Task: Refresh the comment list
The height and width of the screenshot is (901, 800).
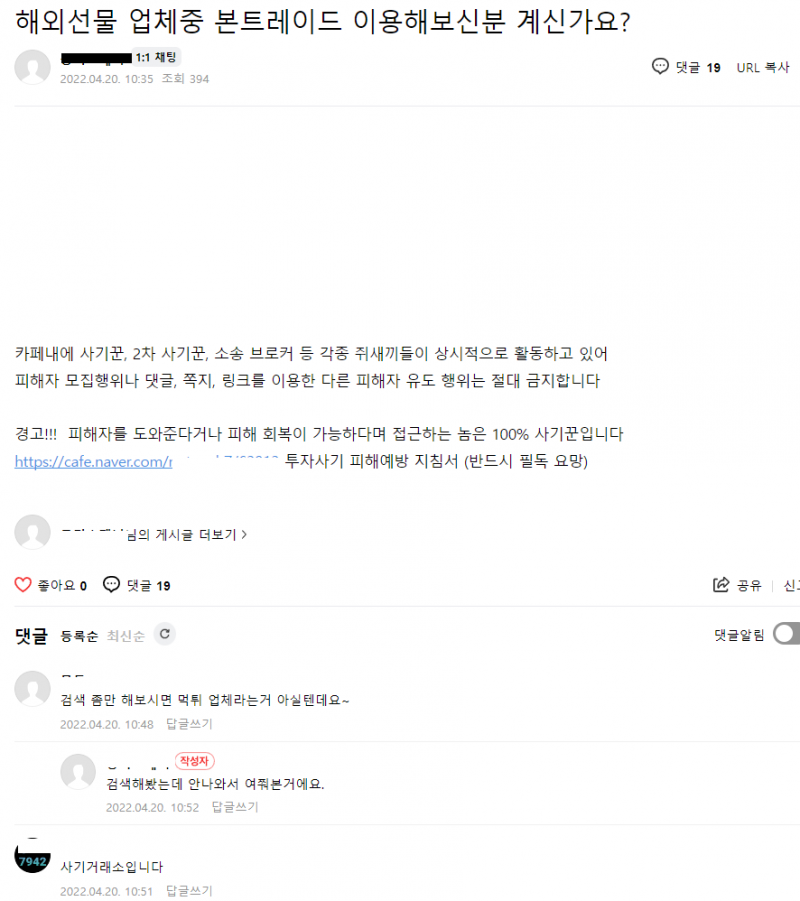Action: pos(164,633)
